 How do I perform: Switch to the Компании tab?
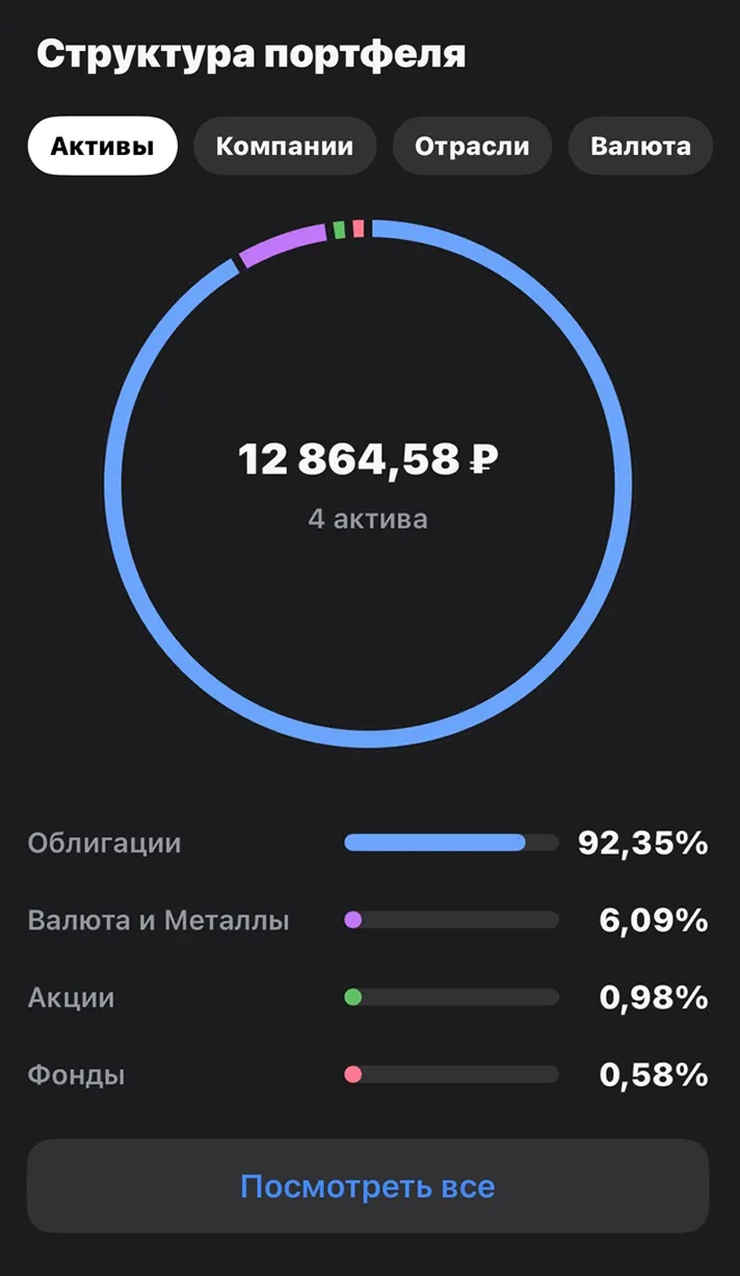[284, 145]
